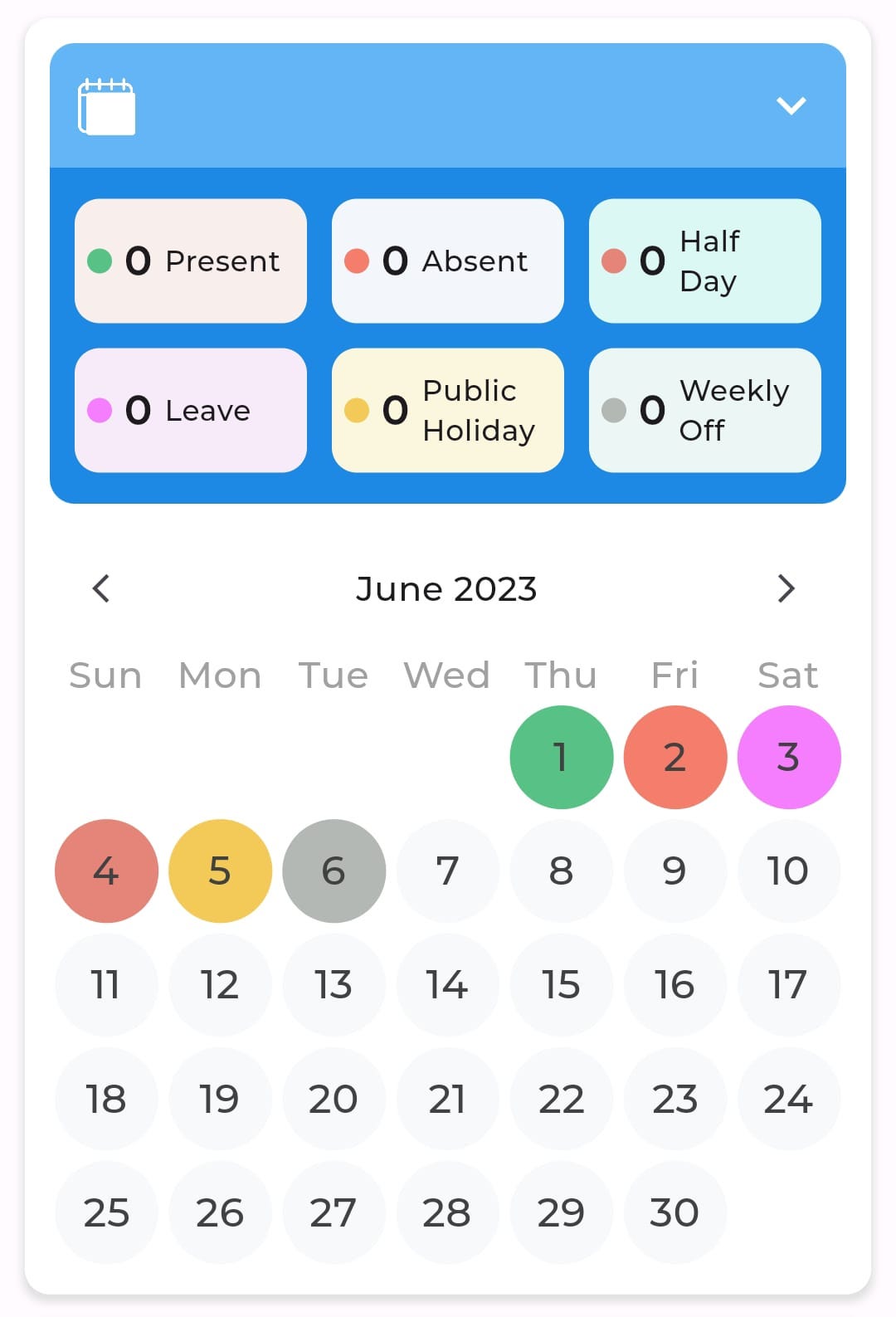Expand the June 2023 month label
896x1317 pixels.
point(447,588)
